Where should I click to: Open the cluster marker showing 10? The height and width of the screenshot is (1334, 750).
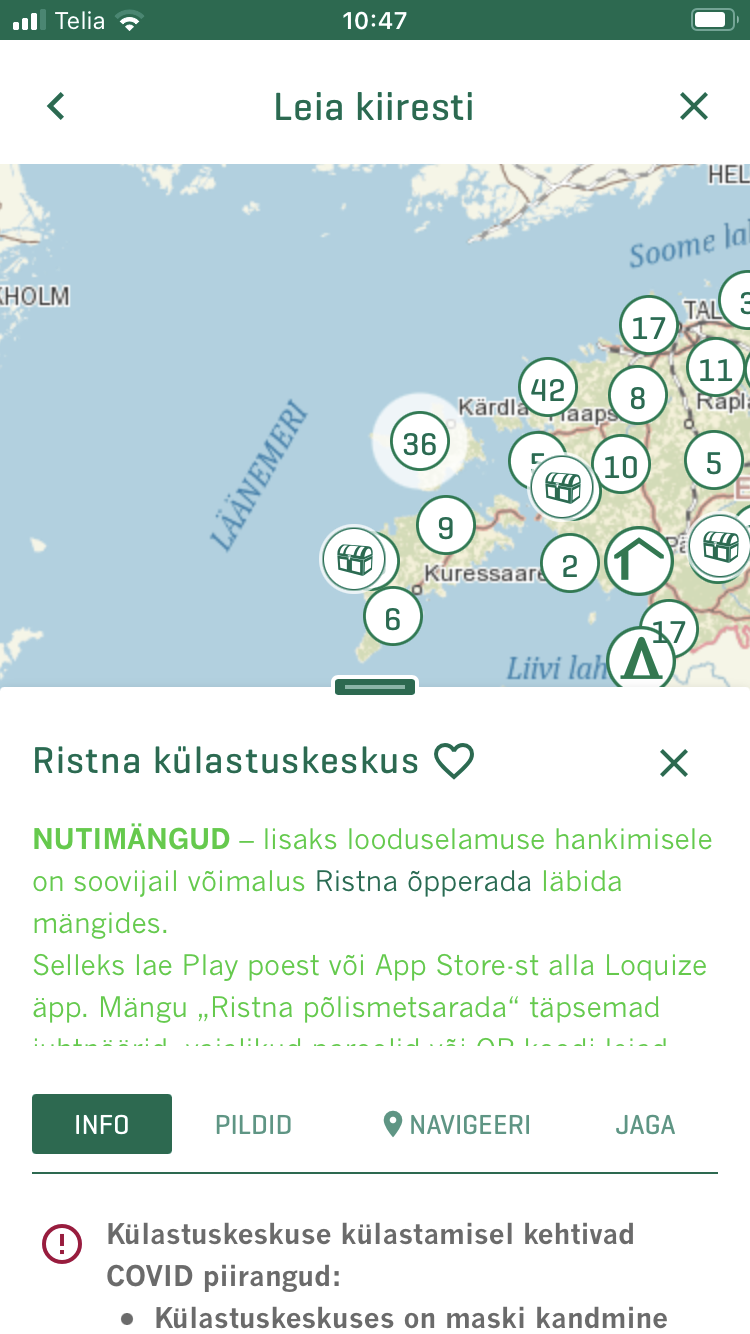[621, 466]
